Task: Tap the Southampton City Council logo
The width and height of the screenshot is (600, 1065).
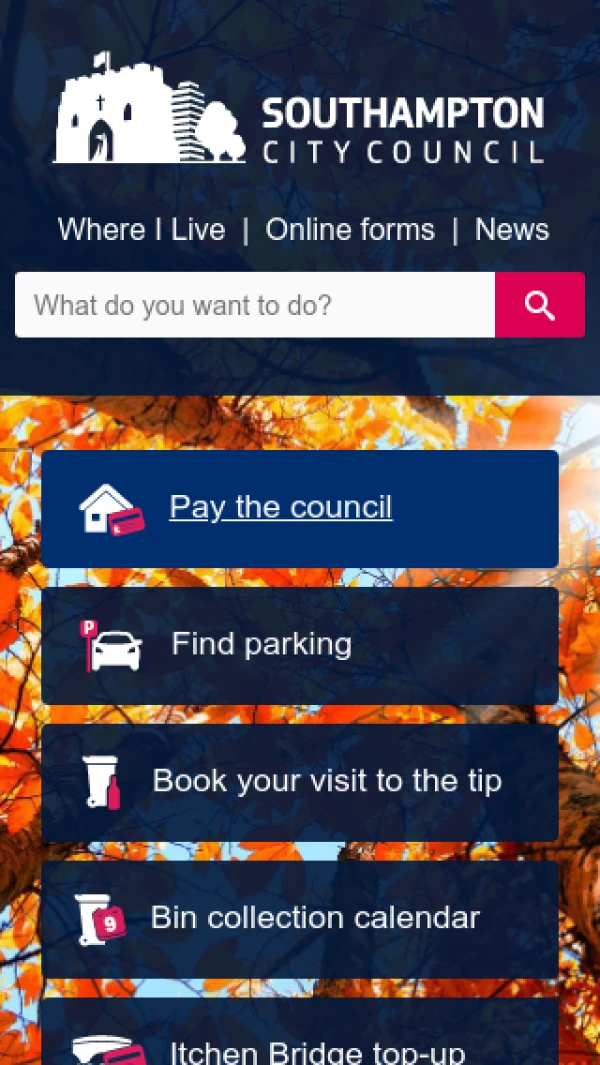Action: [x=299, y=108]
